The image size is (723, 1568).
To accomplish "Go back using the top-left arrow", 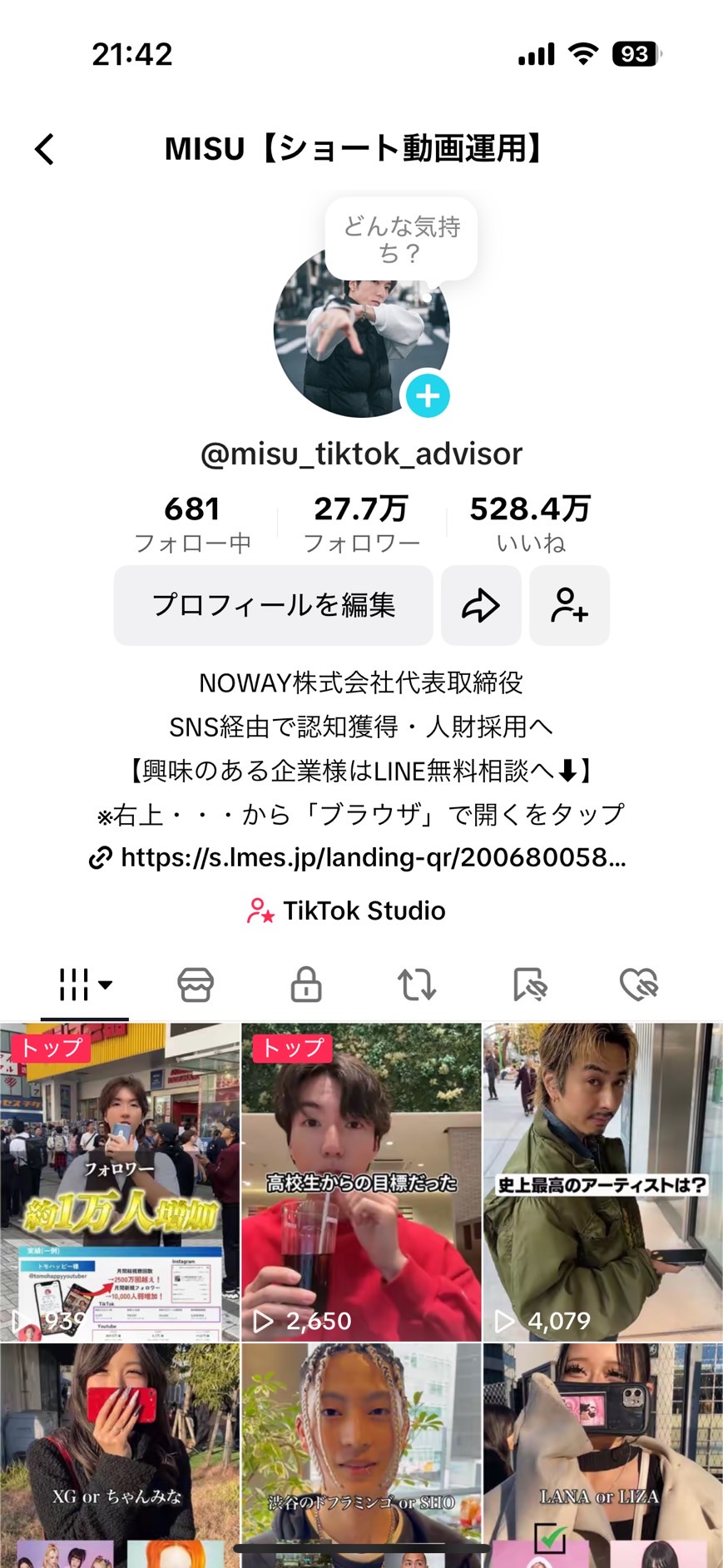I will point(45,150).
